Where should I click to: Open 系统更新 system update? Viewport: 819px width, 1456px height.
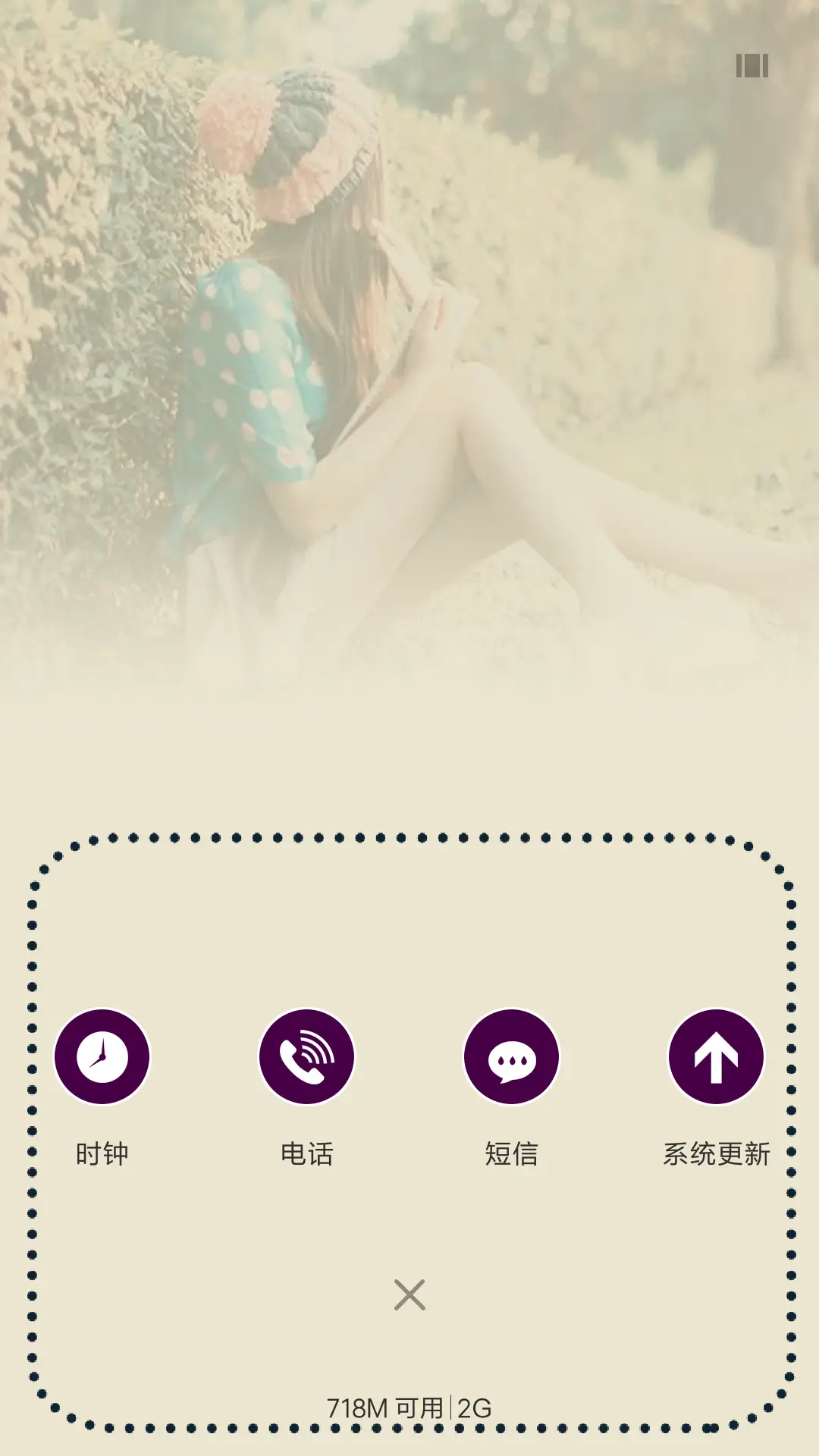[x=716, y=1056]
